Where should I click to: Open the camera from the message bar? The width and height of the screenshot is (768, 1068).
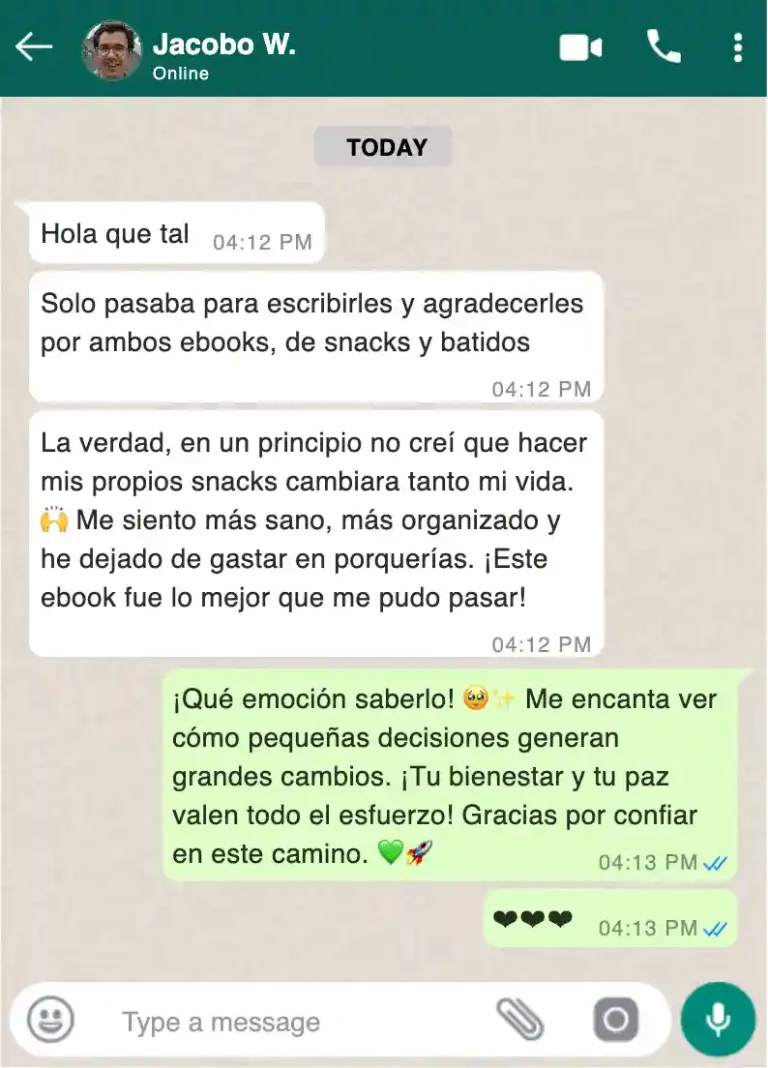615,1020
